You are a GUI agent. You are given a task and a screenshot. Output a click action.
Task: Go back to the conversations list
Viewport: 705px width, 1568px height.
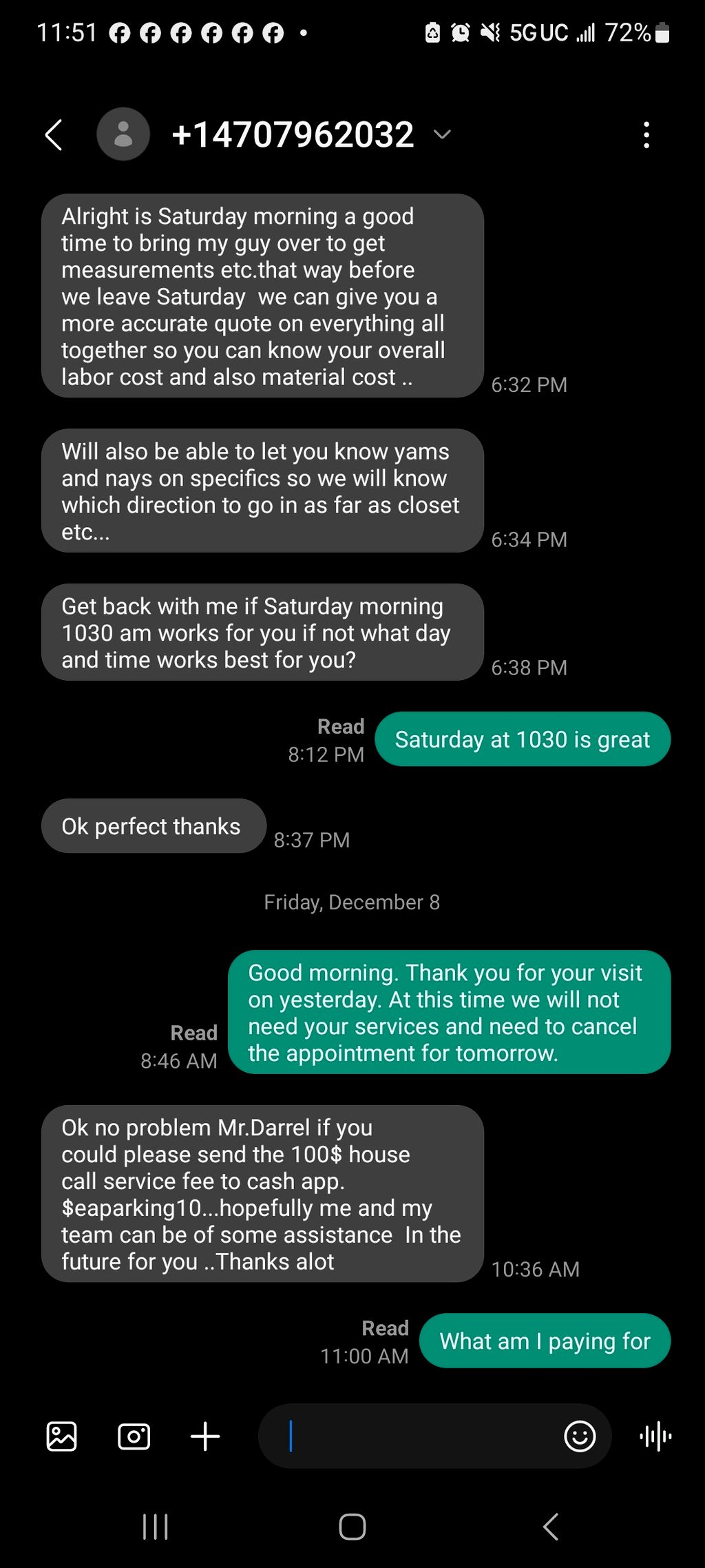54,134
